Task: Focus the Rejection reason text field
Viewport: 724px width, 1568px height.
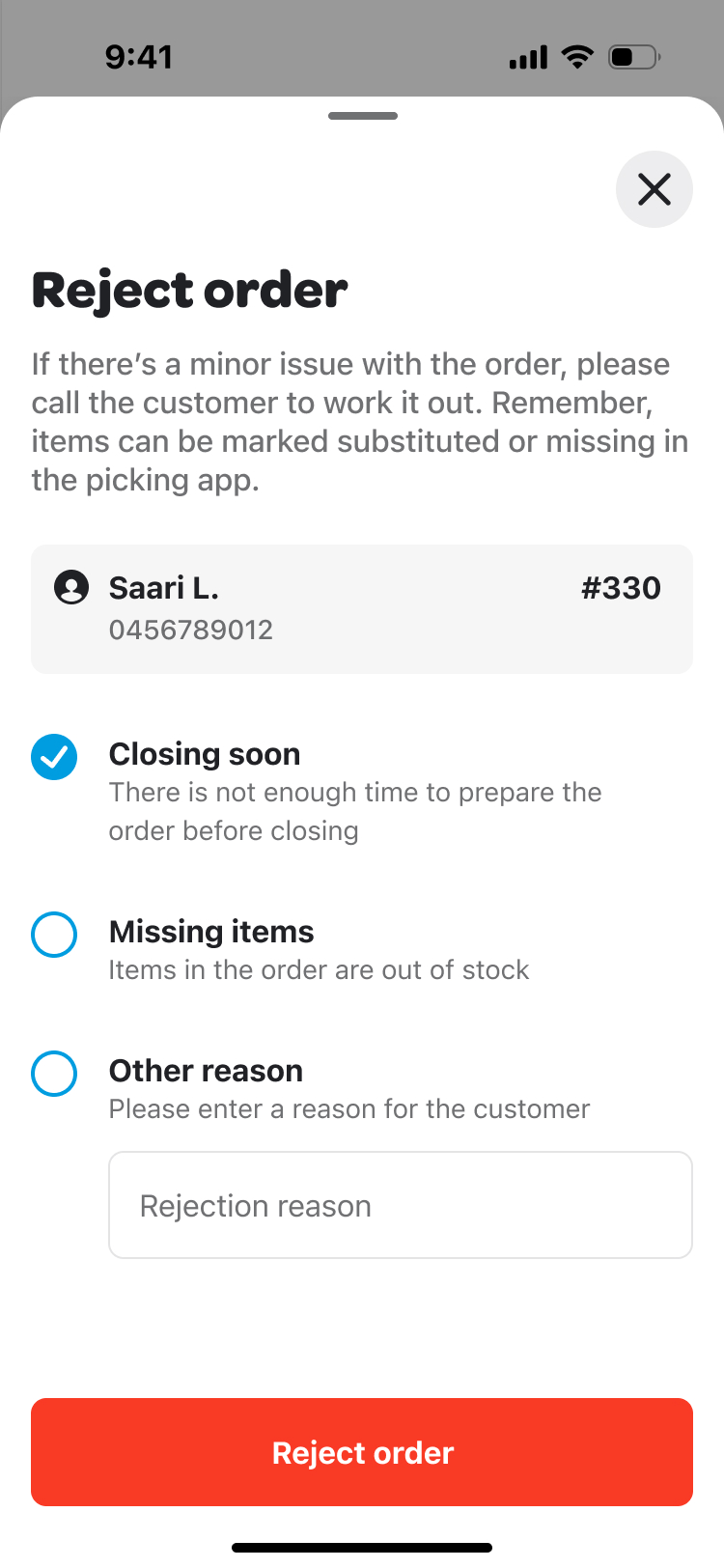Action: 400,1205
